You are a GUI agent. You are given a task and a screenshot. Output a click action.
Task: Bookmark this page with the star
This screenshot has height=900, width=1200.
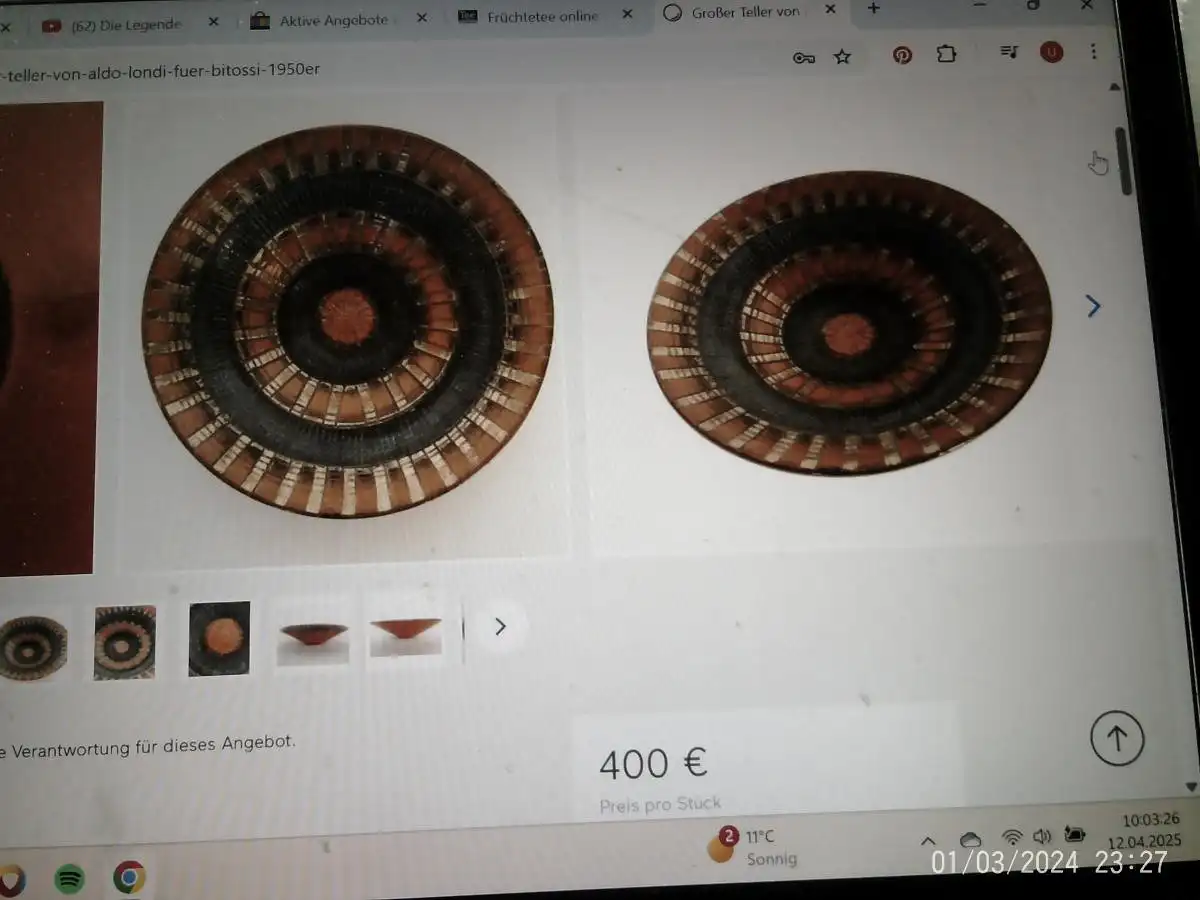point(843,57)
